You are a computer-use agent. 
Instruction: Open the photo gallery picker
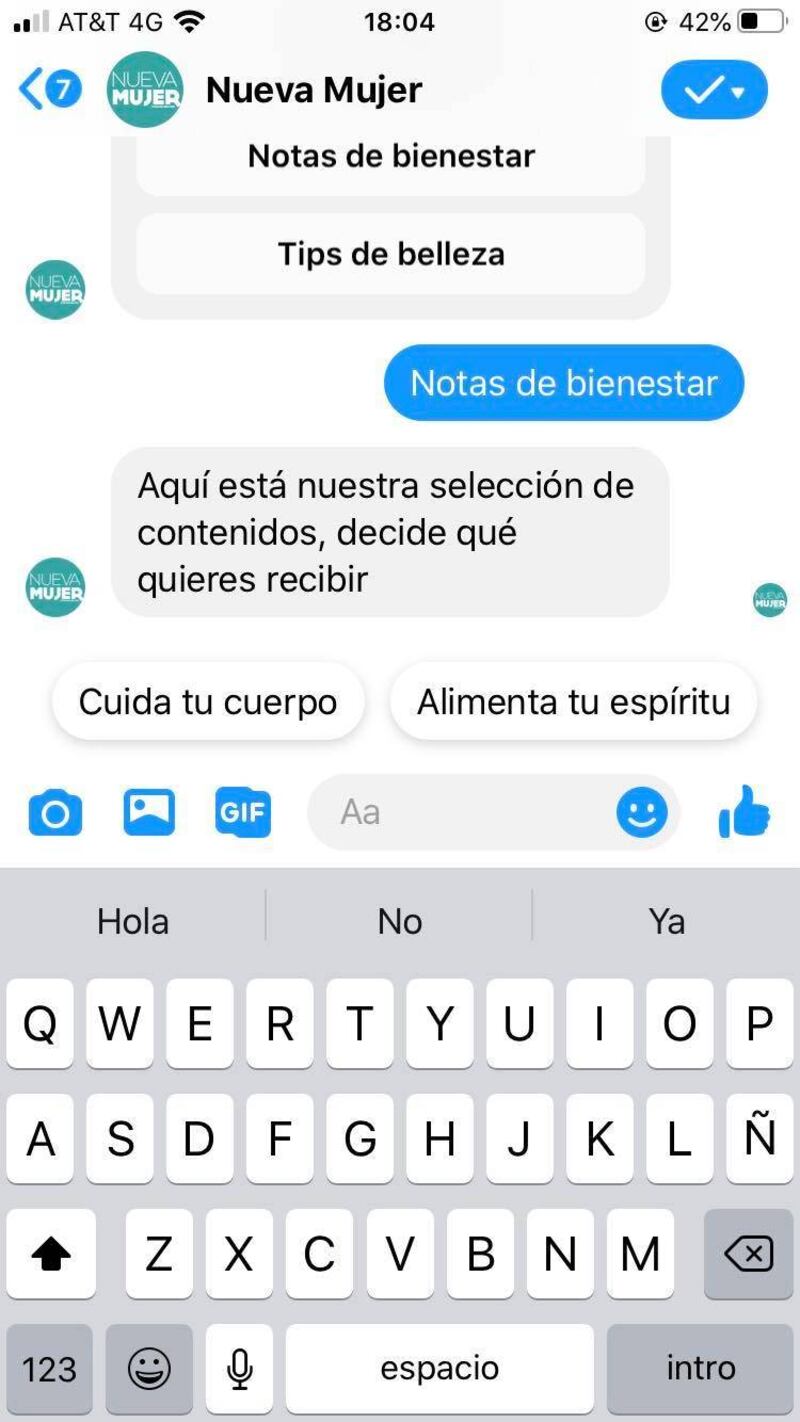click(x=149, y=812)
